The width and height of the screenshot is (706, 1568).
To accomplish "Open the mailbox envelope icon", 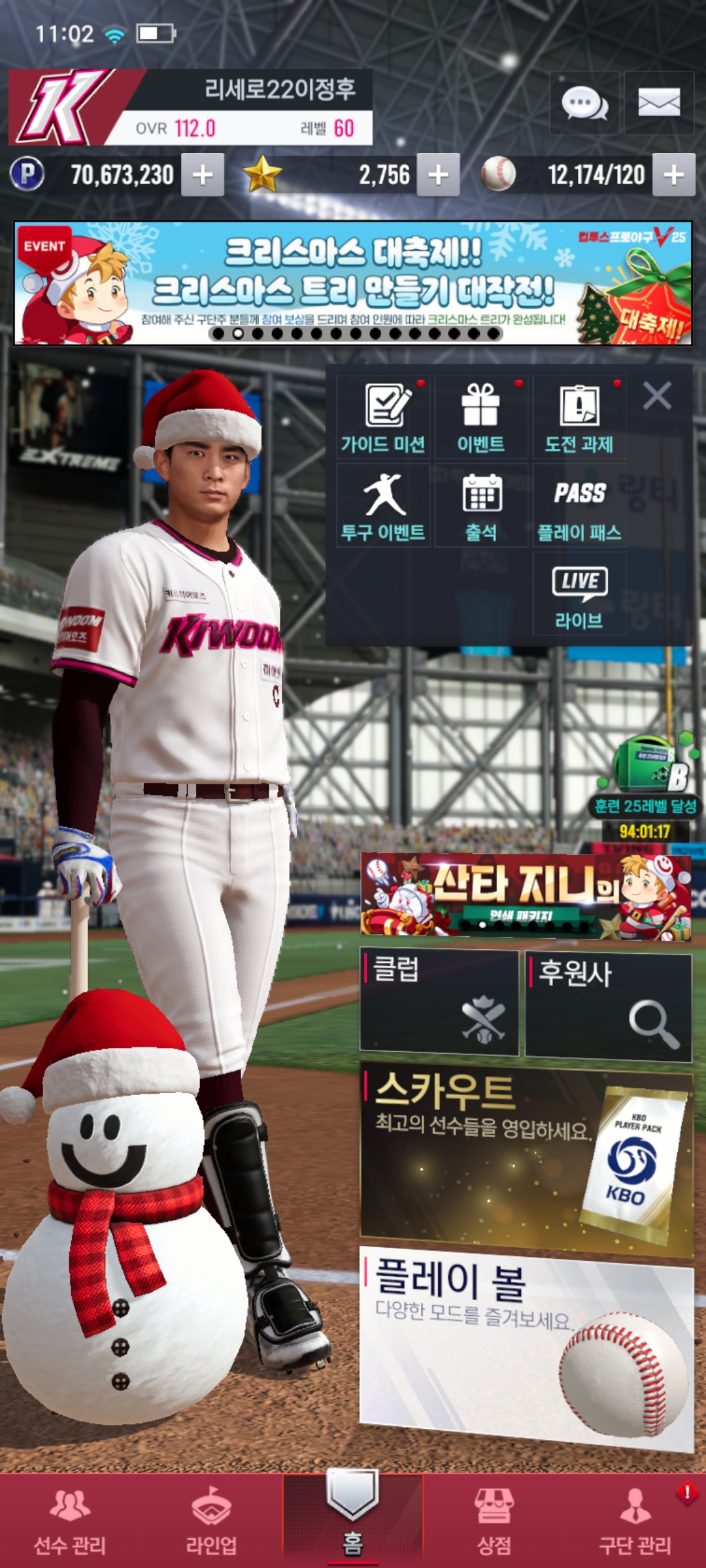I will click(x=659, y=103).
